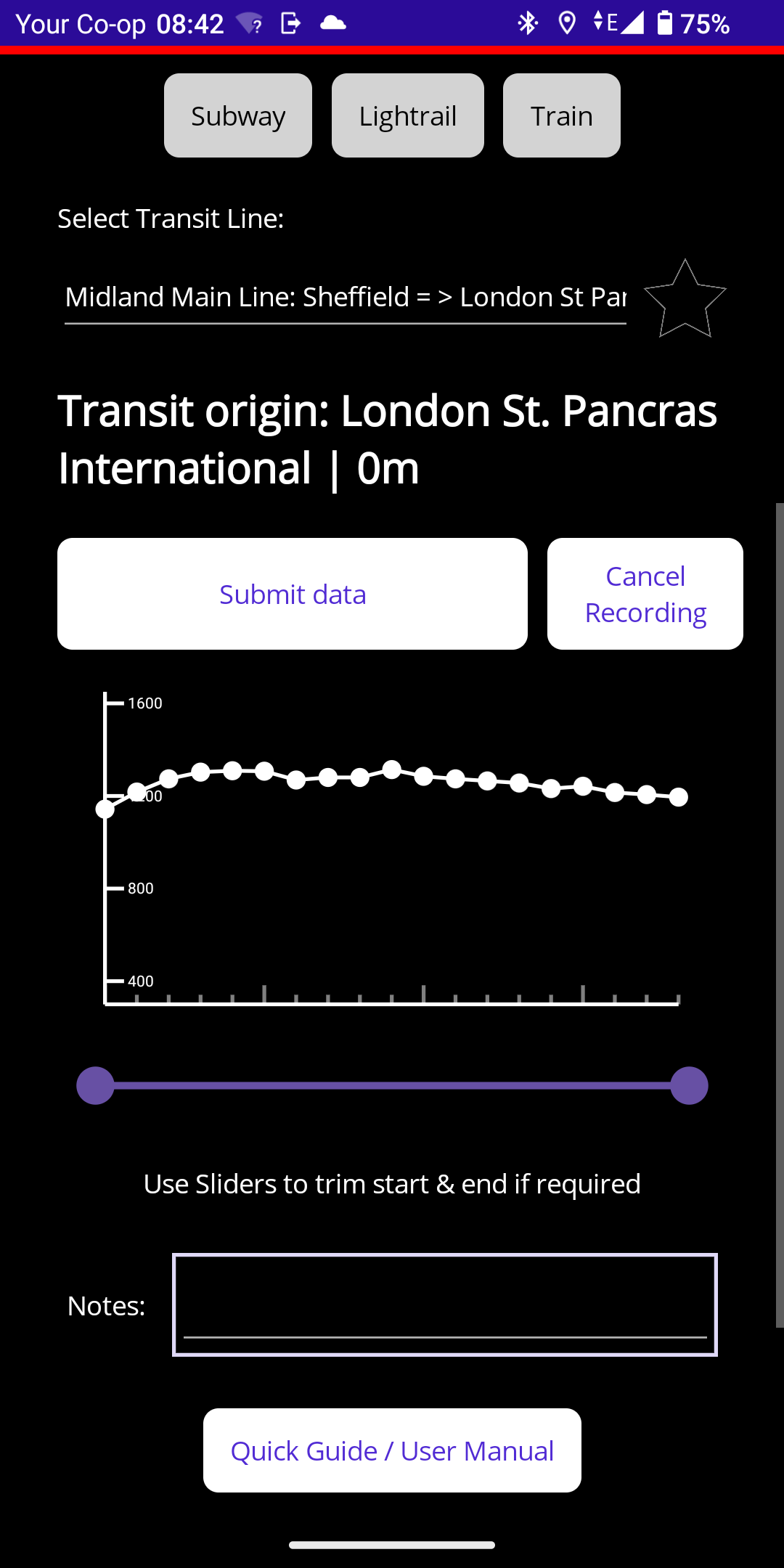
Task: Cancel the current recording
Action: pos(645,594)
